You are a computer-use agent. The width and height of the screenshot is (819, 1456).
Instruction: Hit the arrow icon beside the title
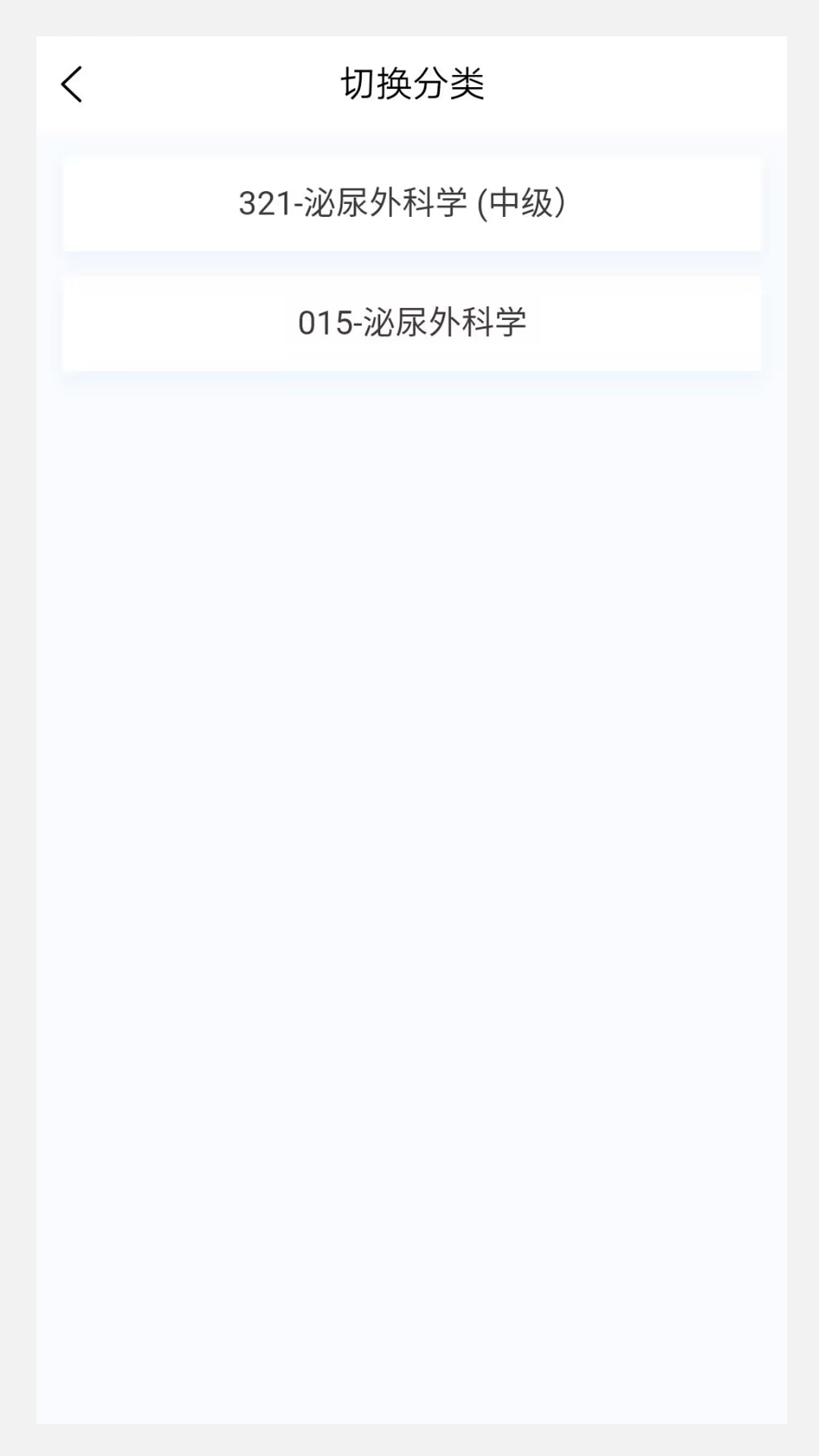coord(72,83)
